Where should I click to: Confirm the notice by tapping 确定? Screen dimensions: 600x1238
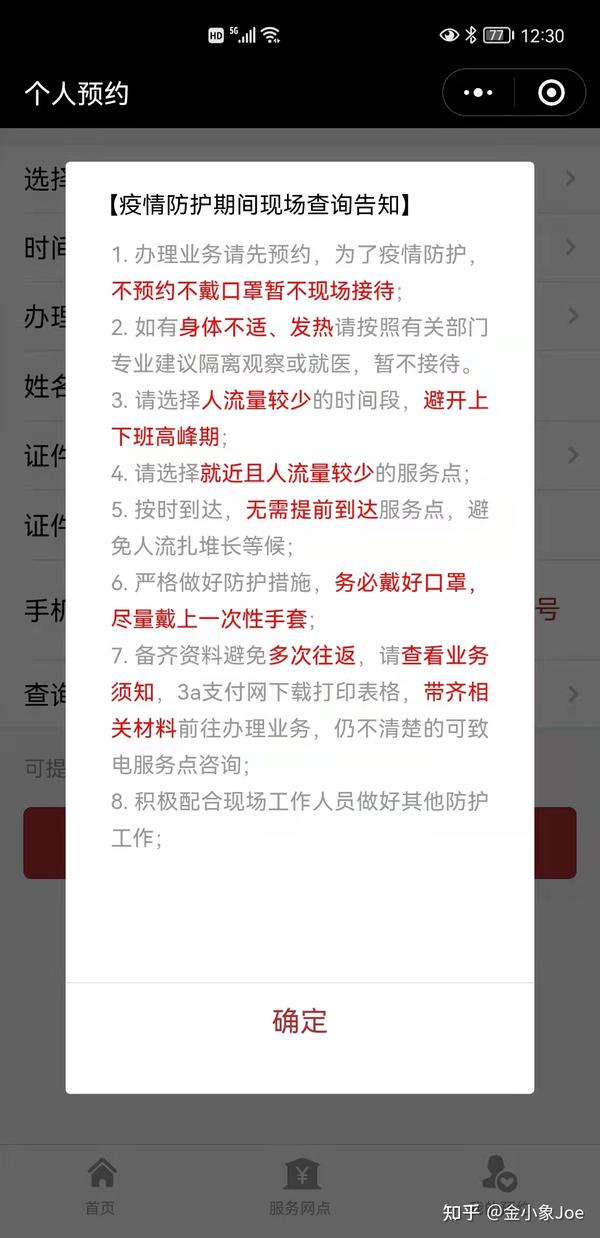coord(300,1021)
